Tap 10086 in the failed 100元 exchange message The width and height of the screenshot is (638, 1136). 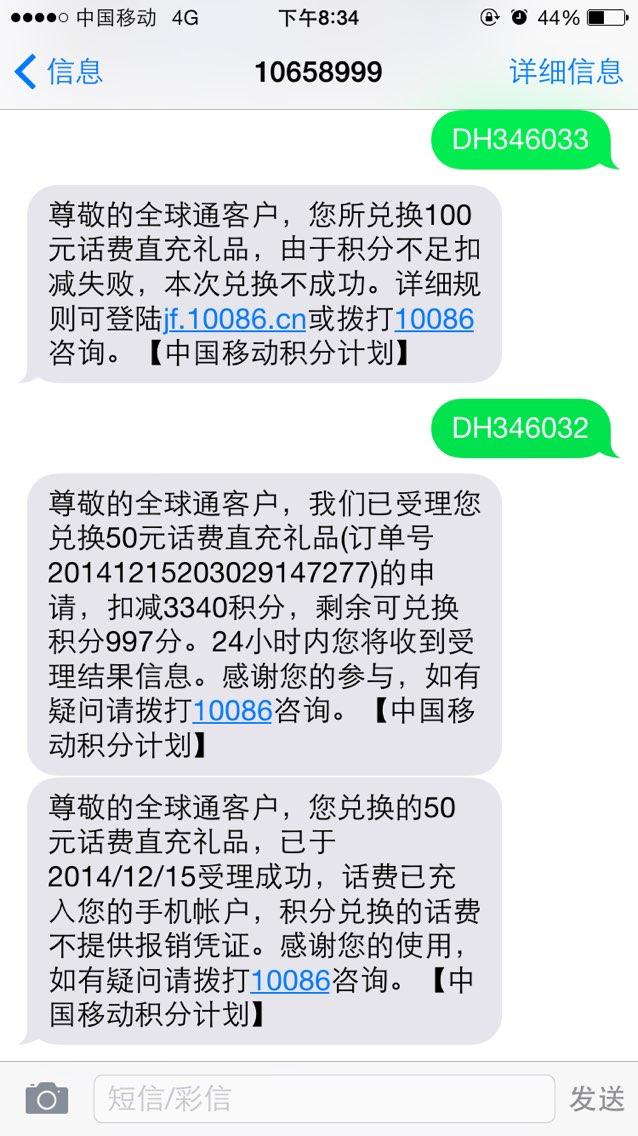[x=434, y=320]
